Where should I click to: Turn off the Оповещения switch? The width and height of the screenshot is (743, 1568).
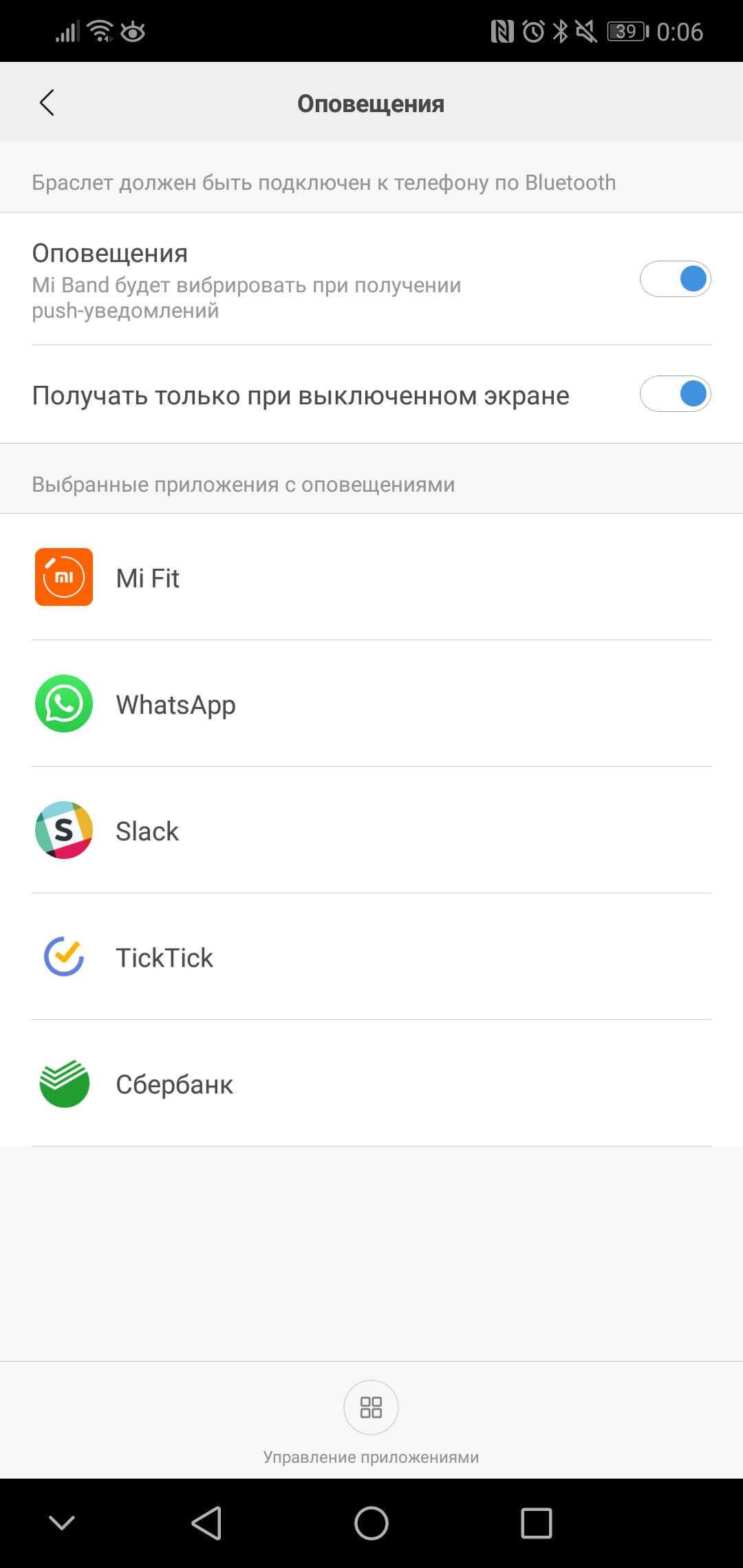pyautogui.click(x=675, y=279)
